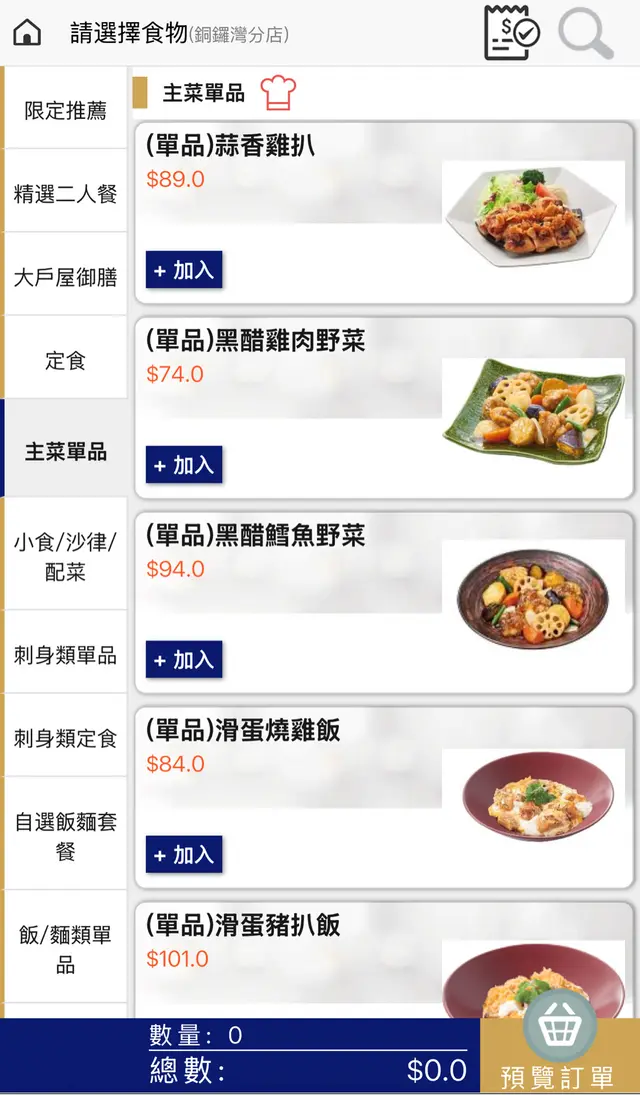Open the 自選飯麵套餐 category
This screenshot has width=640, height=1095.
66,836
